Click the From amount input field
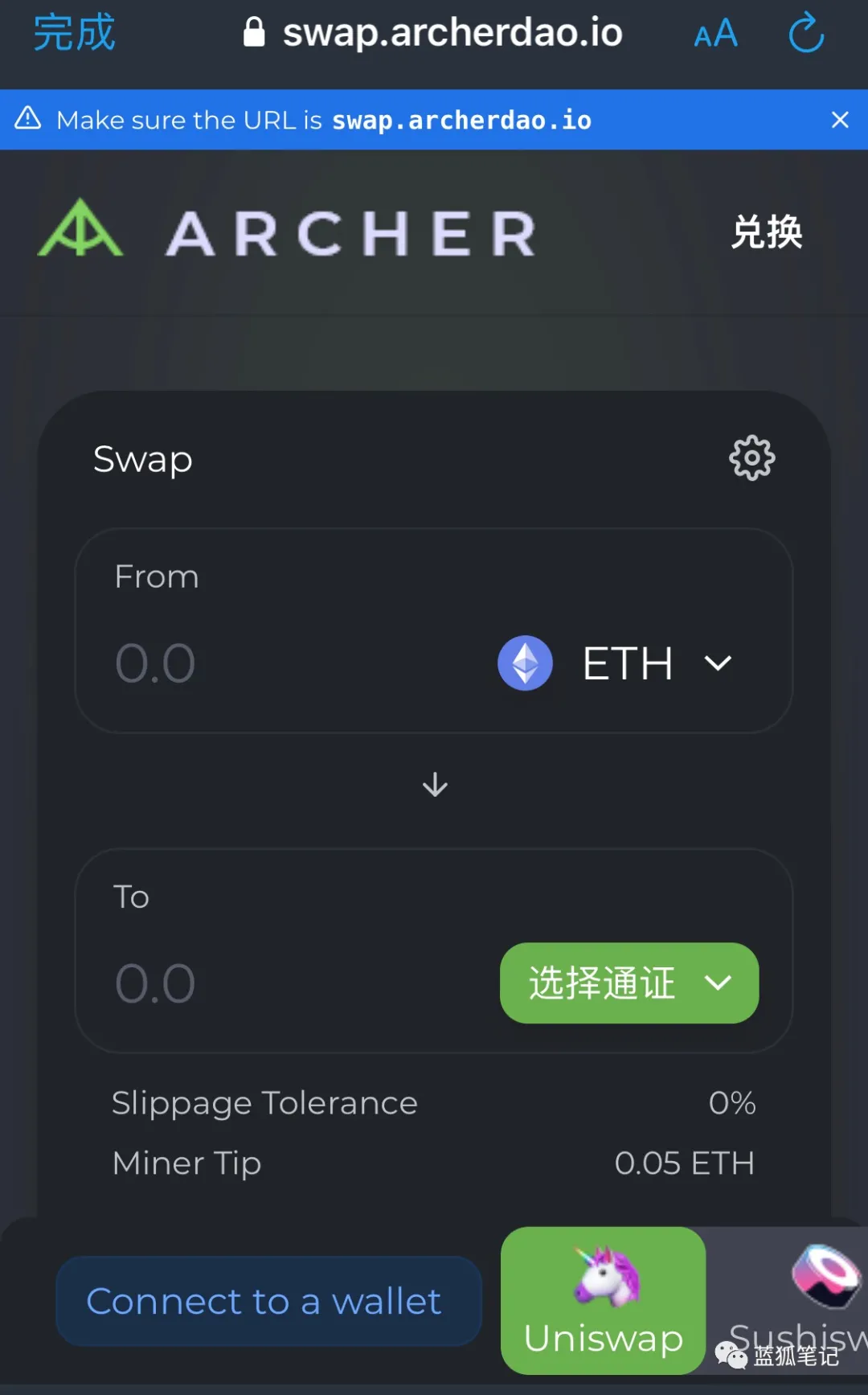The height and width of the screenshot is (1395, 868). [x=241, y=663]
